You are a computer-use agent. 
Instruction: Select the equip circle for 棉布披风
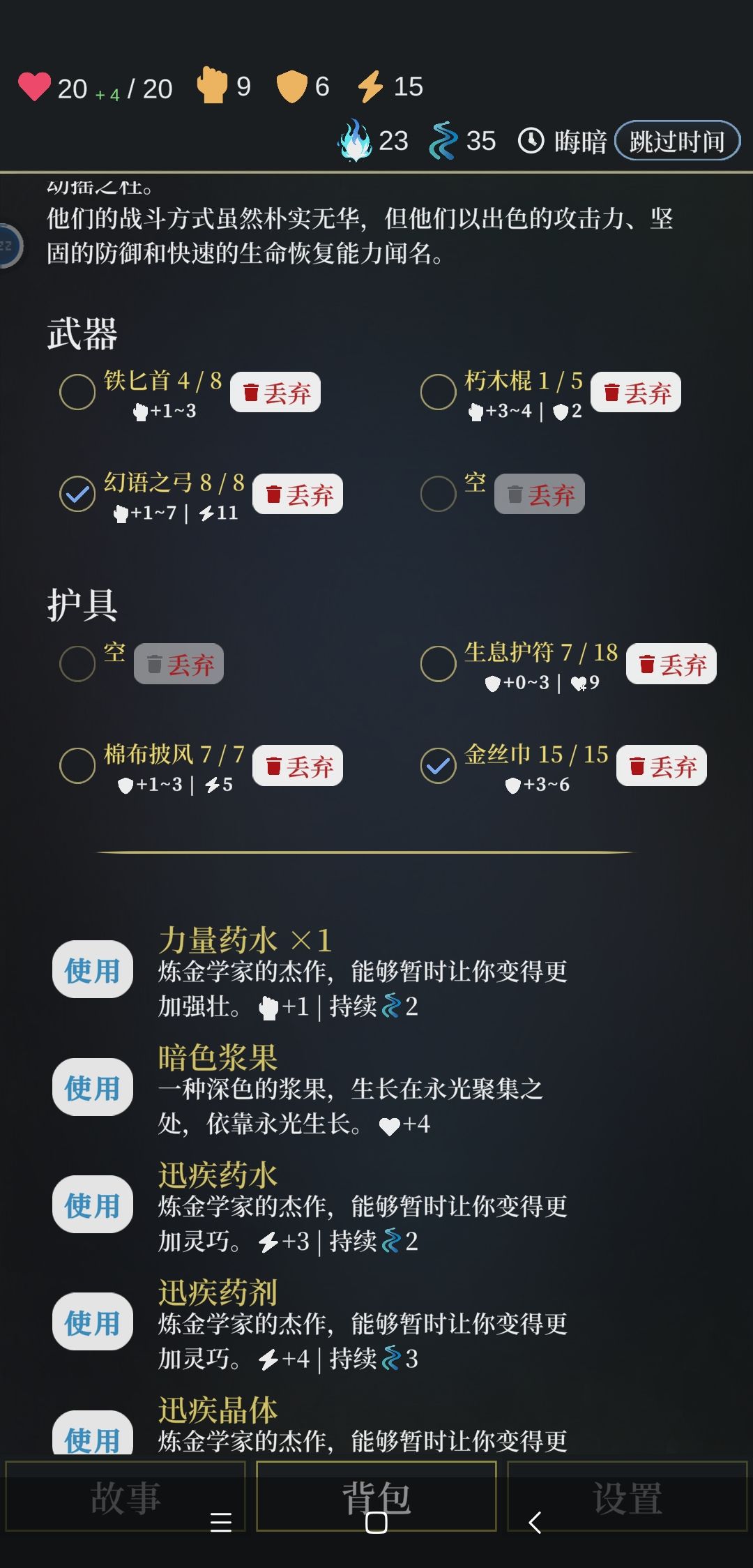click(x=77, y=766)
